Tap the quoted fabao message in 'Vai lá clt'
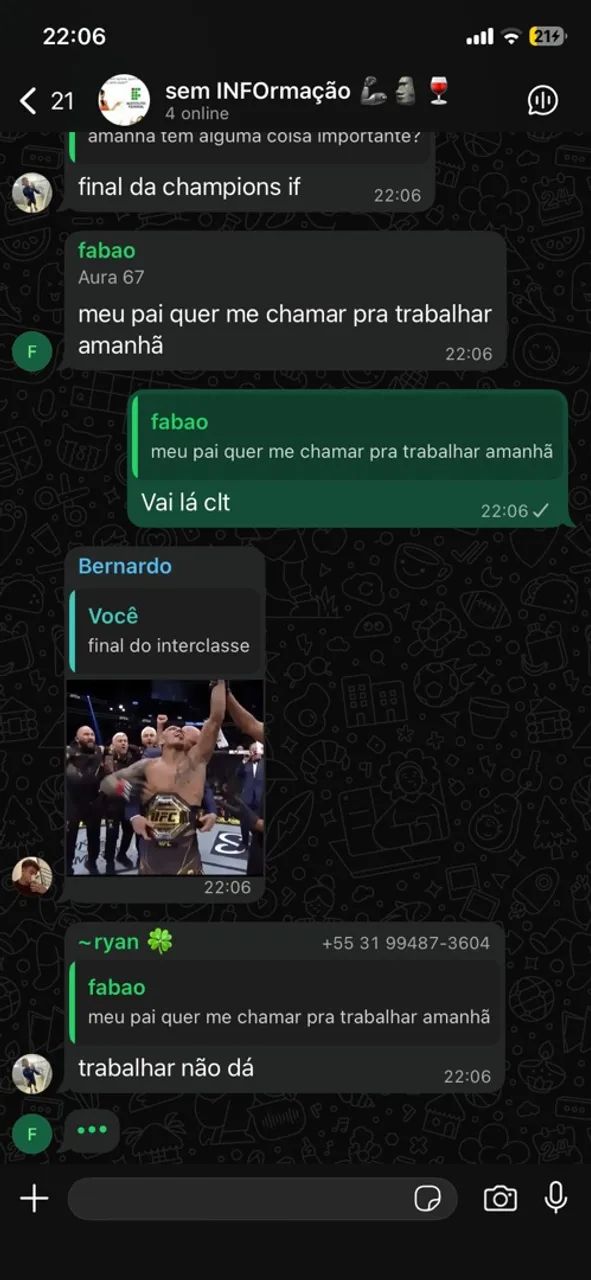The image size is (591, 1280). point(347,436)
